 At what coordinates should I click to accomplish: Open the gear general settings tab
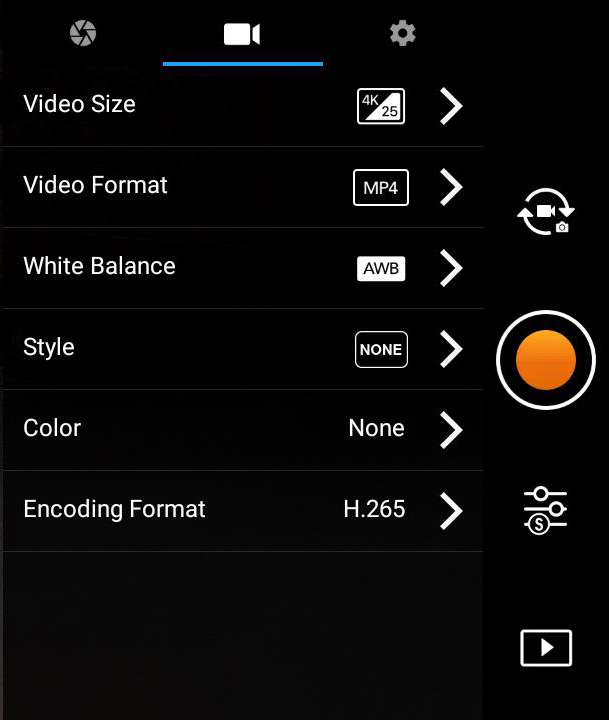(x=402, y=34)
